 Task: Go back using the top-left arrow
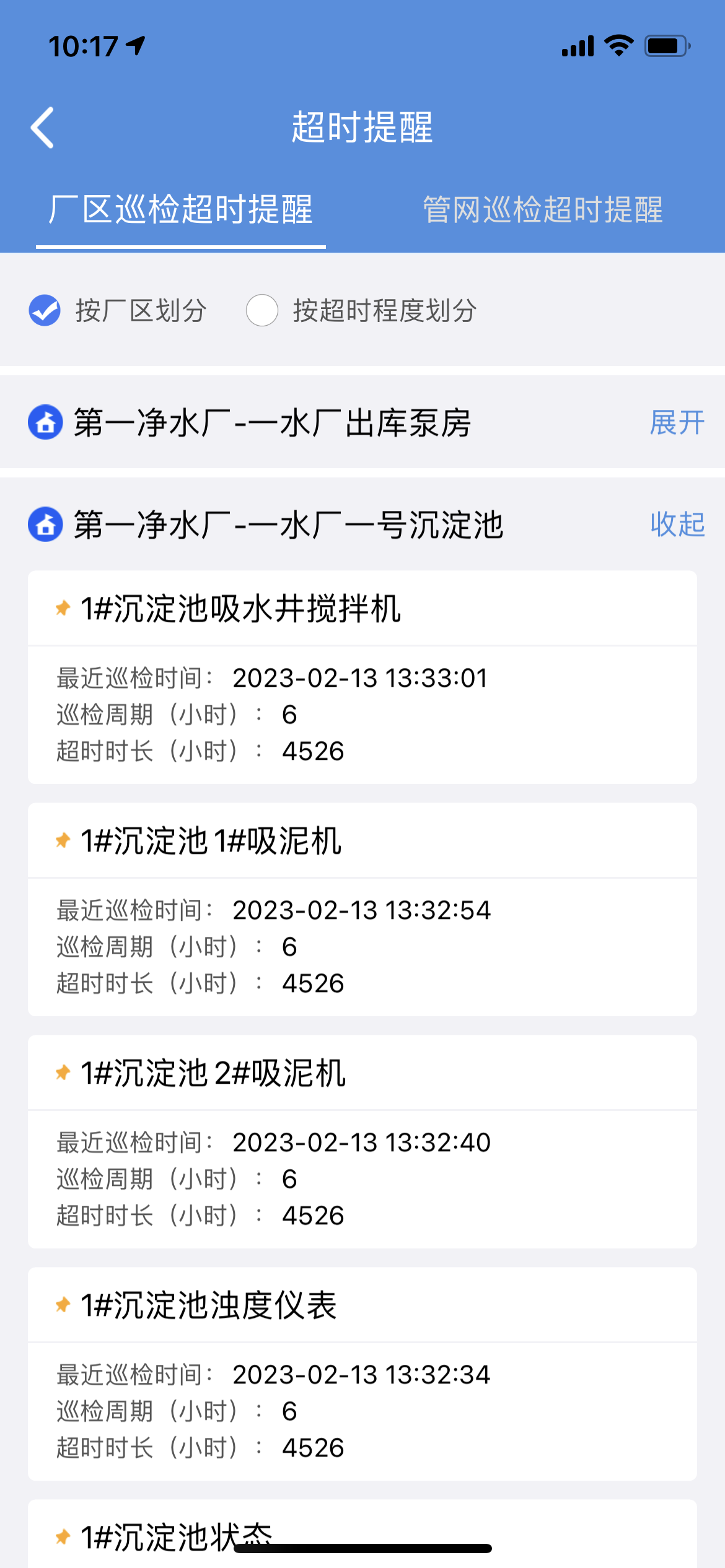[x=42, y=128]
